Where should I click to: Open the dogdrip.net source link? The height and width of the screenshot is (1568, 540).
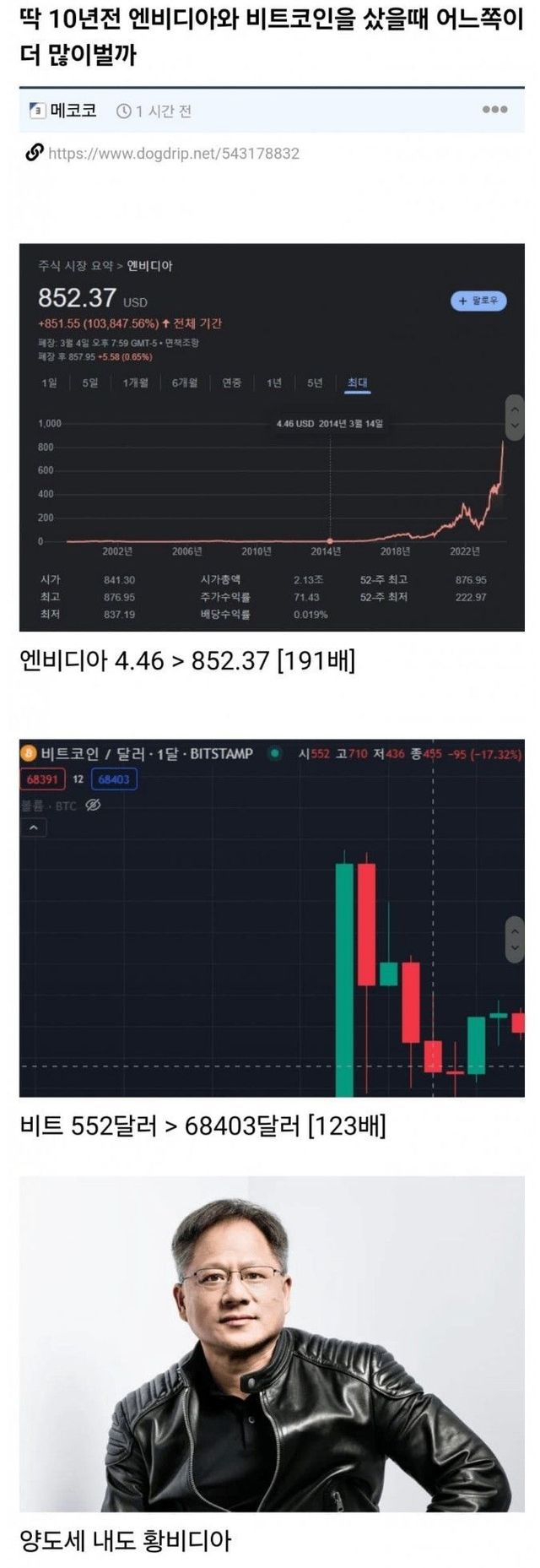click(174, 154)
